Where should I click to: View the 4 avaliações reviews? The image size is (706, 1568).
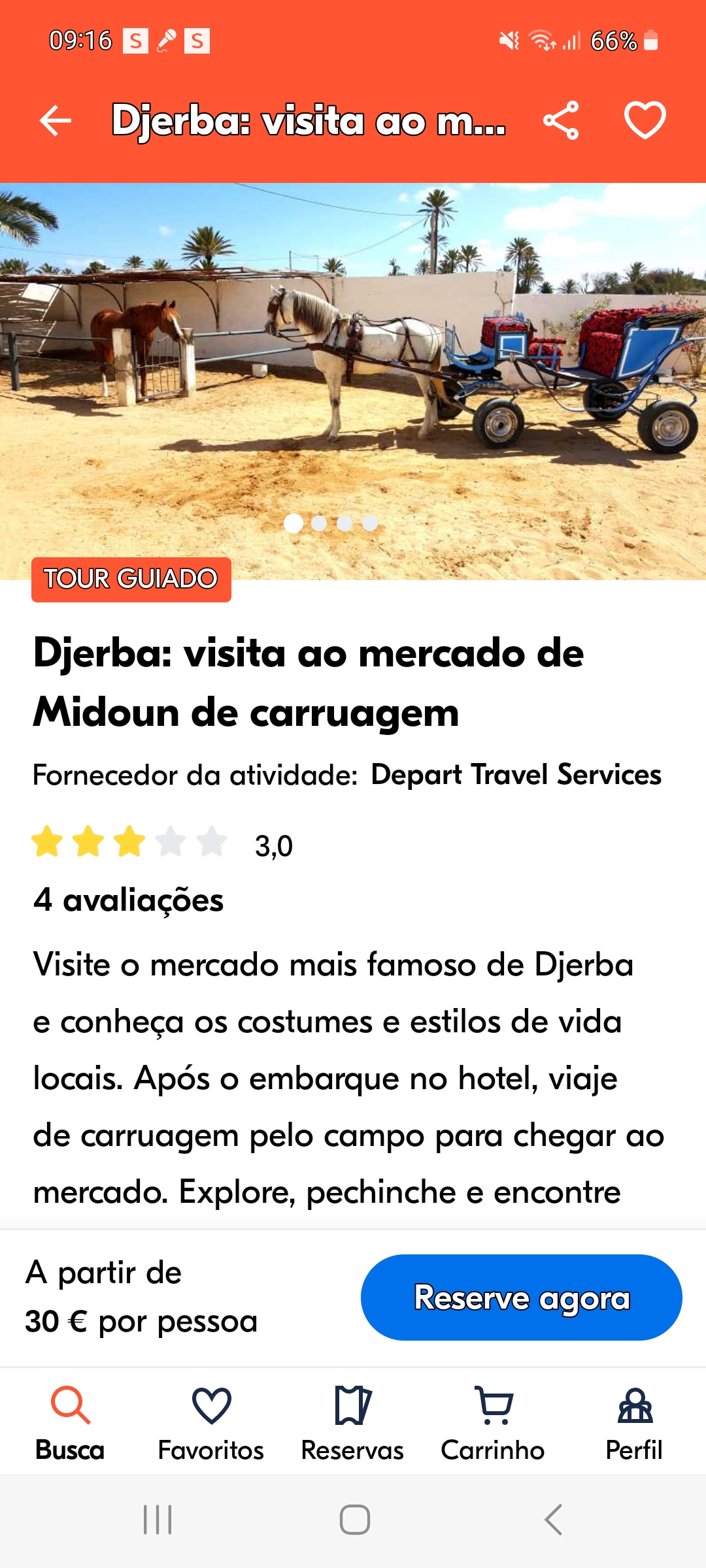(x=129, y=900)
